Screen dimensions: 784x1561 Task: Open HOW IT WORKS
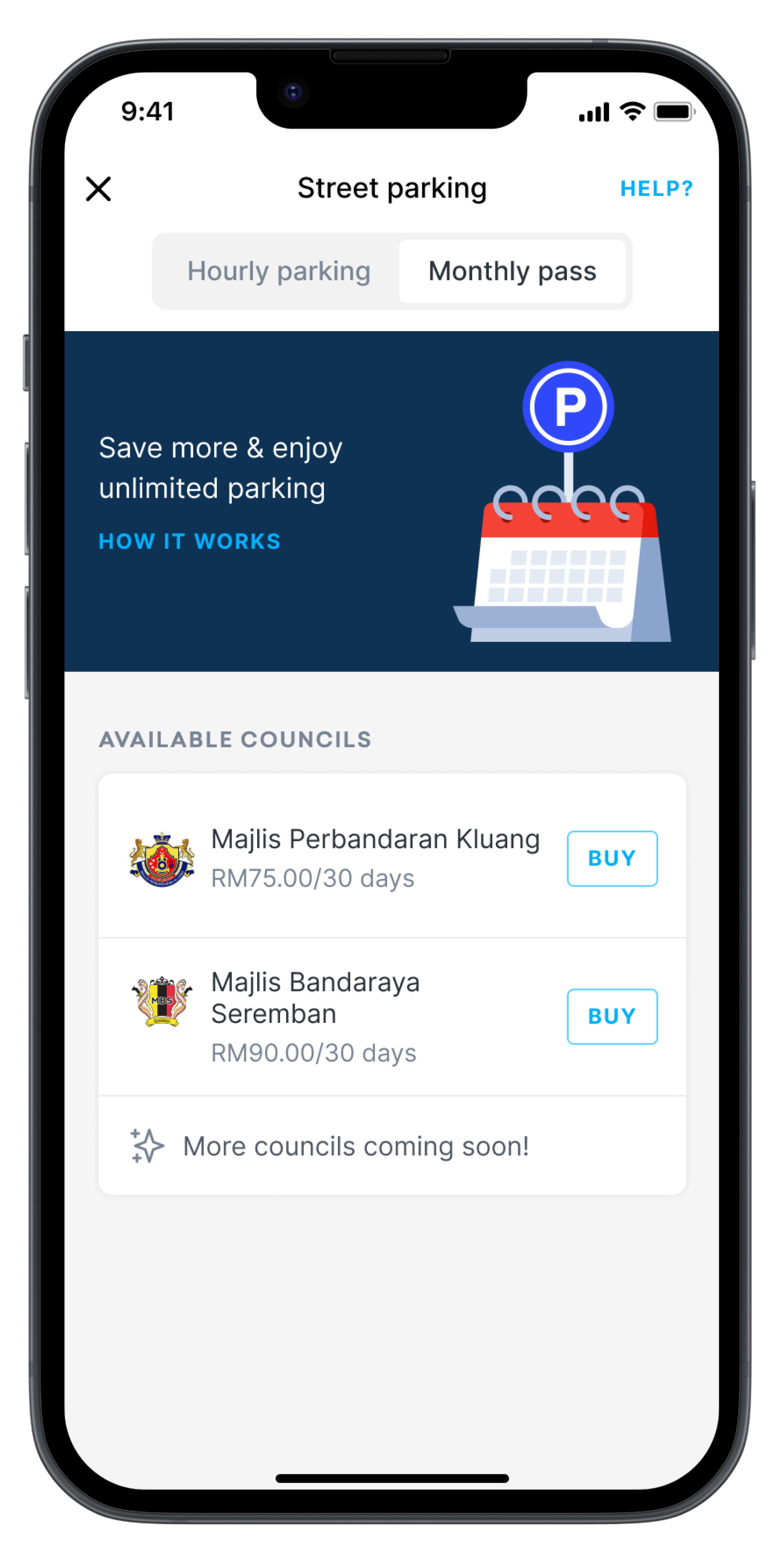click(x=190, y=541)
